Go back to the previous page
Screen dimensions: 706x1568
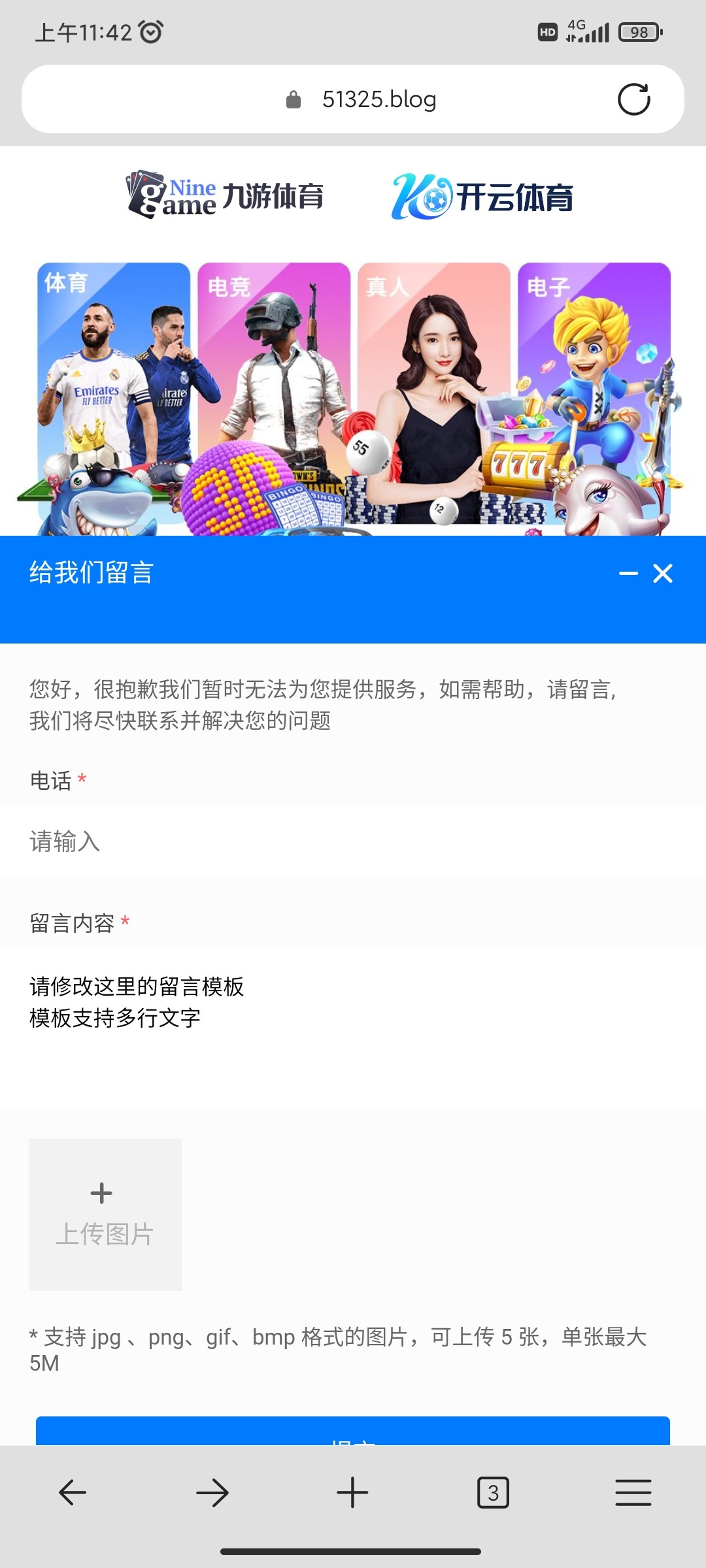[73, 1493]
